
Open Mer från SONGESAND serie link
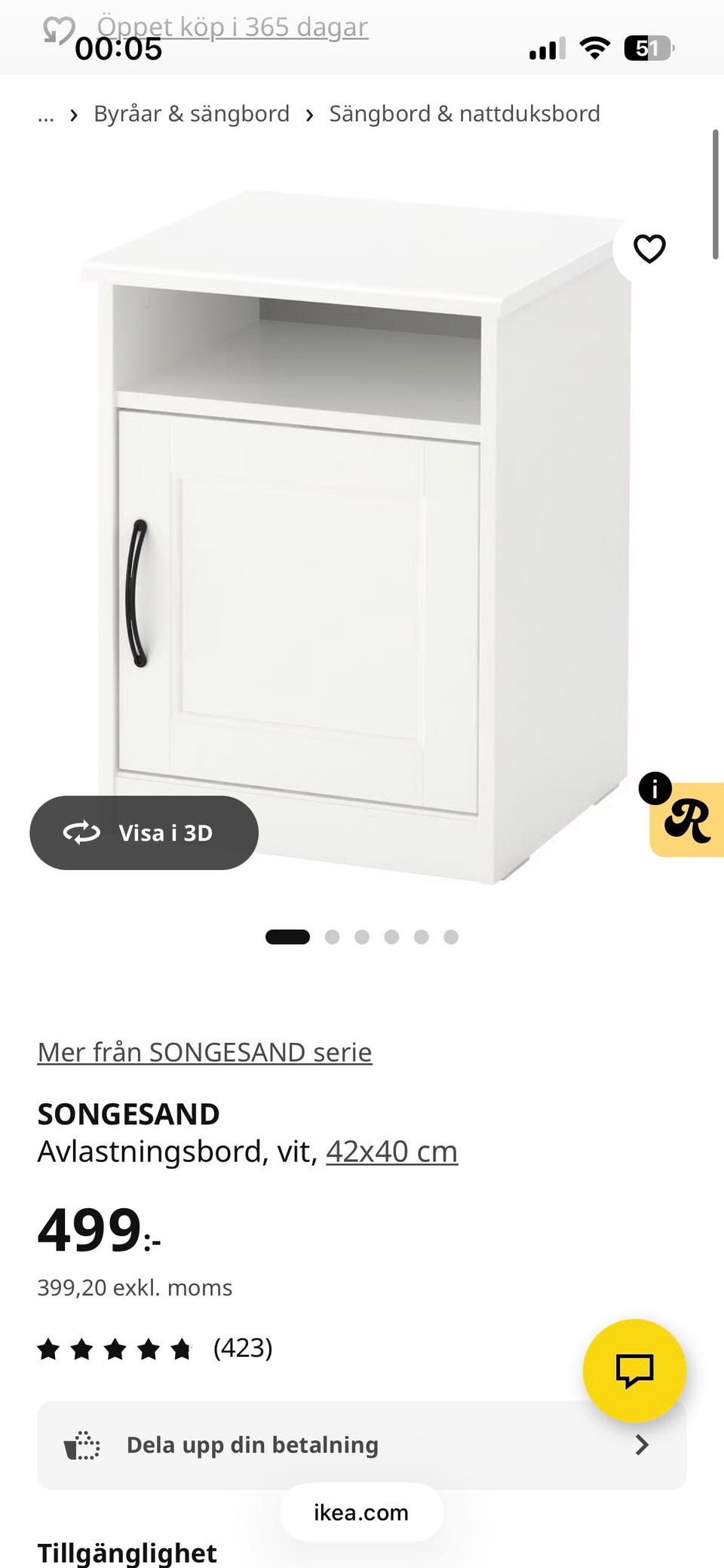204,1052
